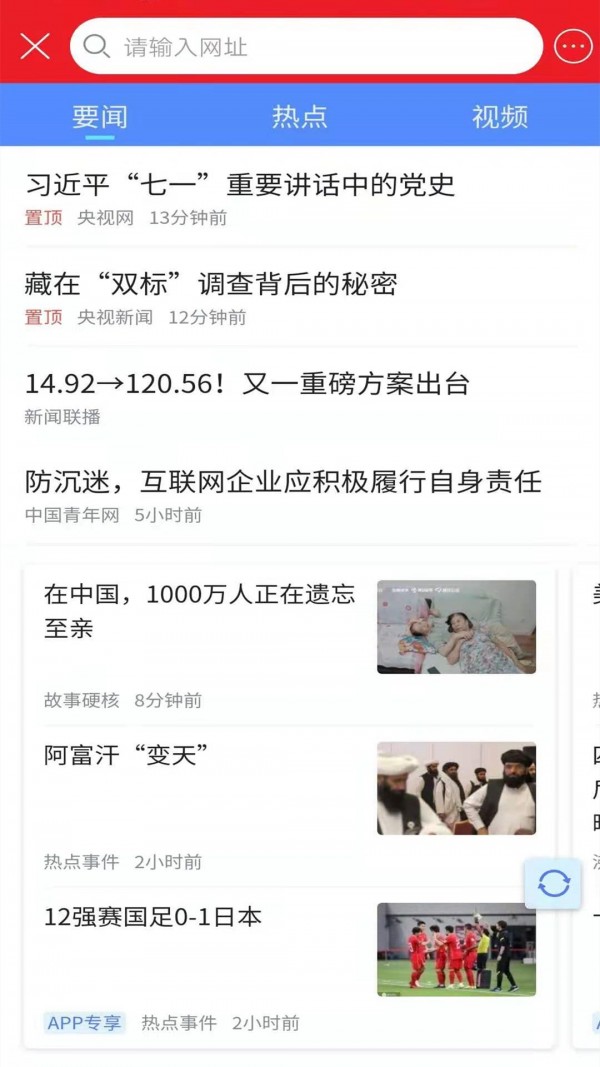Close the page with the X icon
This screenshot has height=1067, width=600.
pyautogui.click(x=35, y=46)
